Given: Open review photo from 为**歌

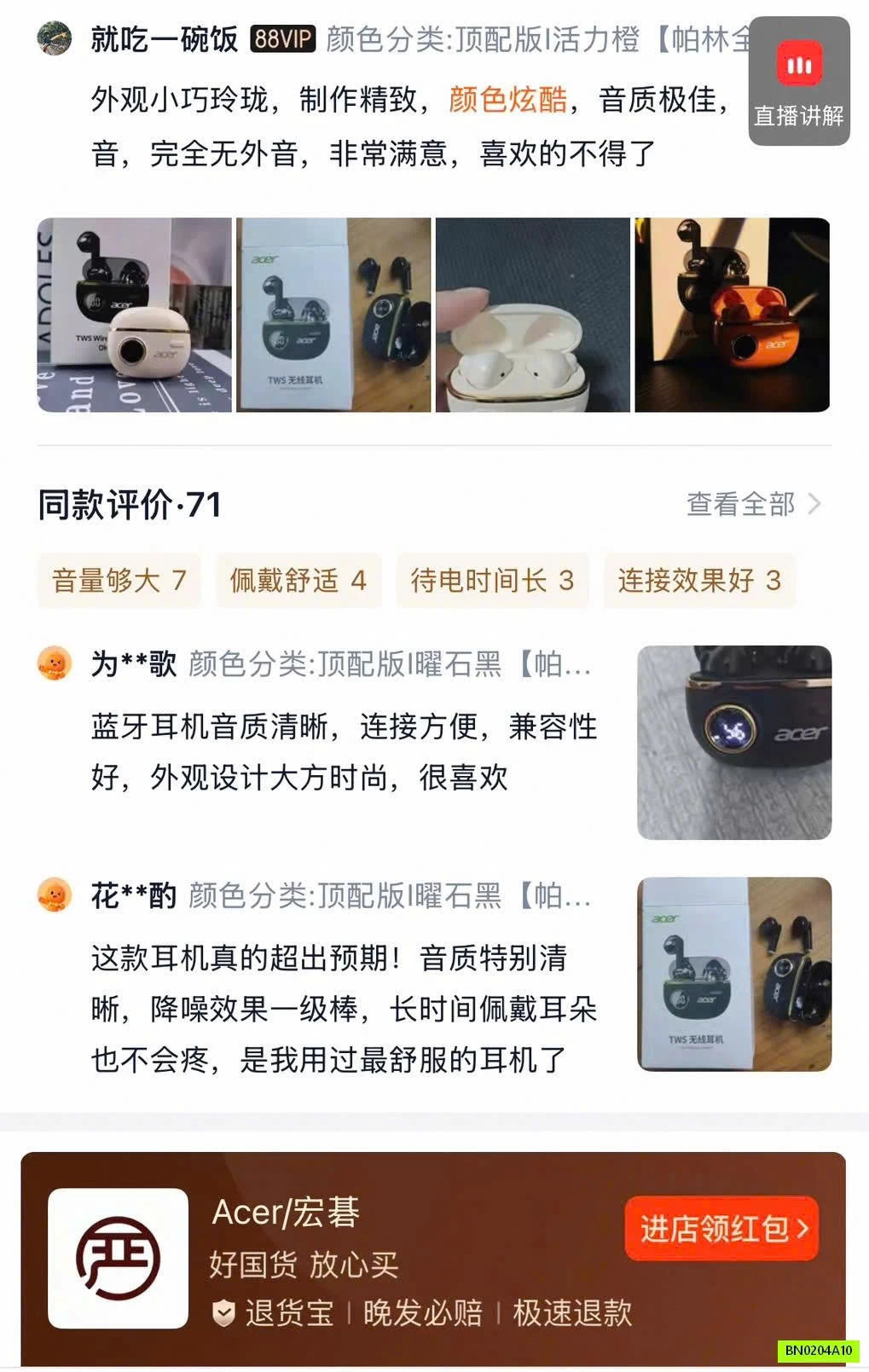Looking at the screenshot, I should tap(733, 742).
